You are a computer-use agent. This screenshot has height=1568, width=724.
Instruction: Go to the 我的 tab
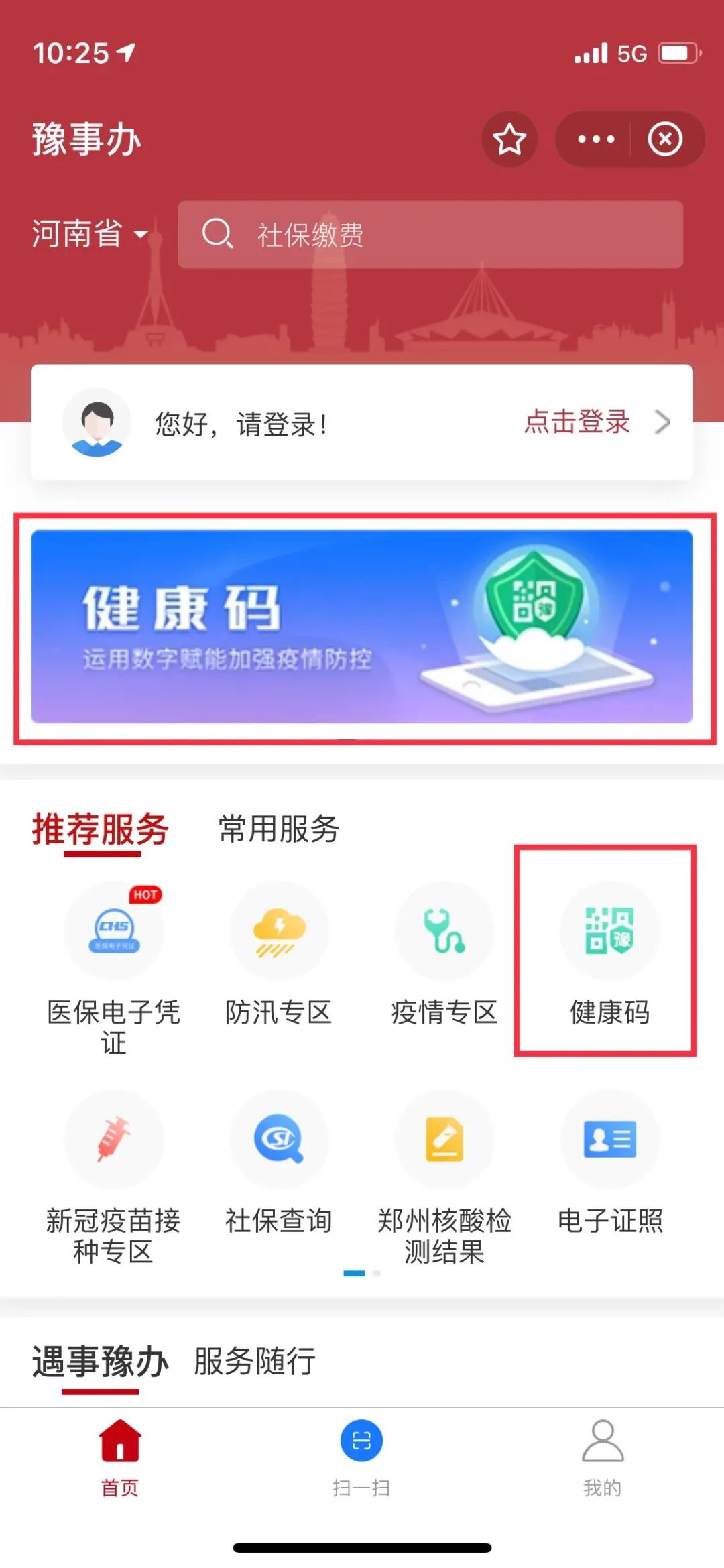pyautogui.click(x=602, y=1455)
